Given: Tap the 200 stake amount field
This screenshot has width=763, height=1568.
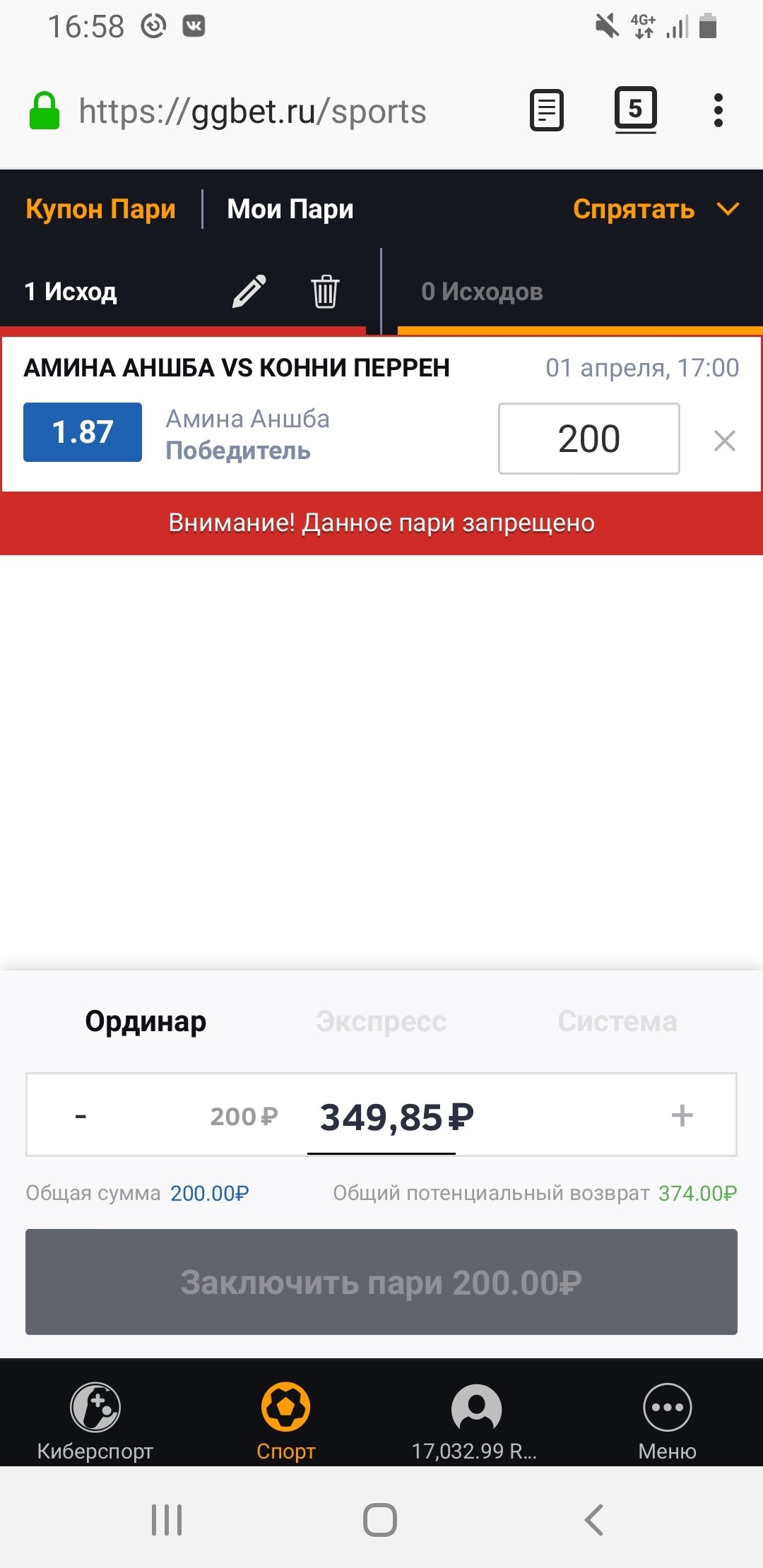Looking at the screenshot, I should coord(588,439).
